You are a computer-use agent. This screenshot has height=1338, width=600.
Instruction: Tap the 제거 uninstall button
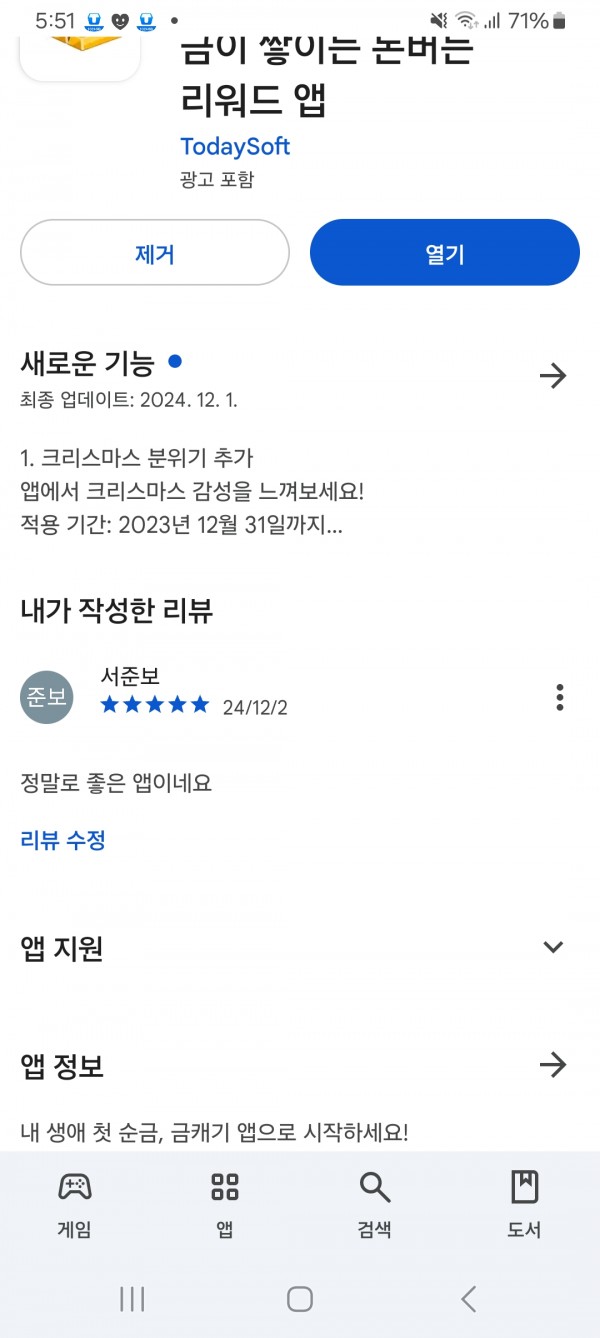(155, 253)
